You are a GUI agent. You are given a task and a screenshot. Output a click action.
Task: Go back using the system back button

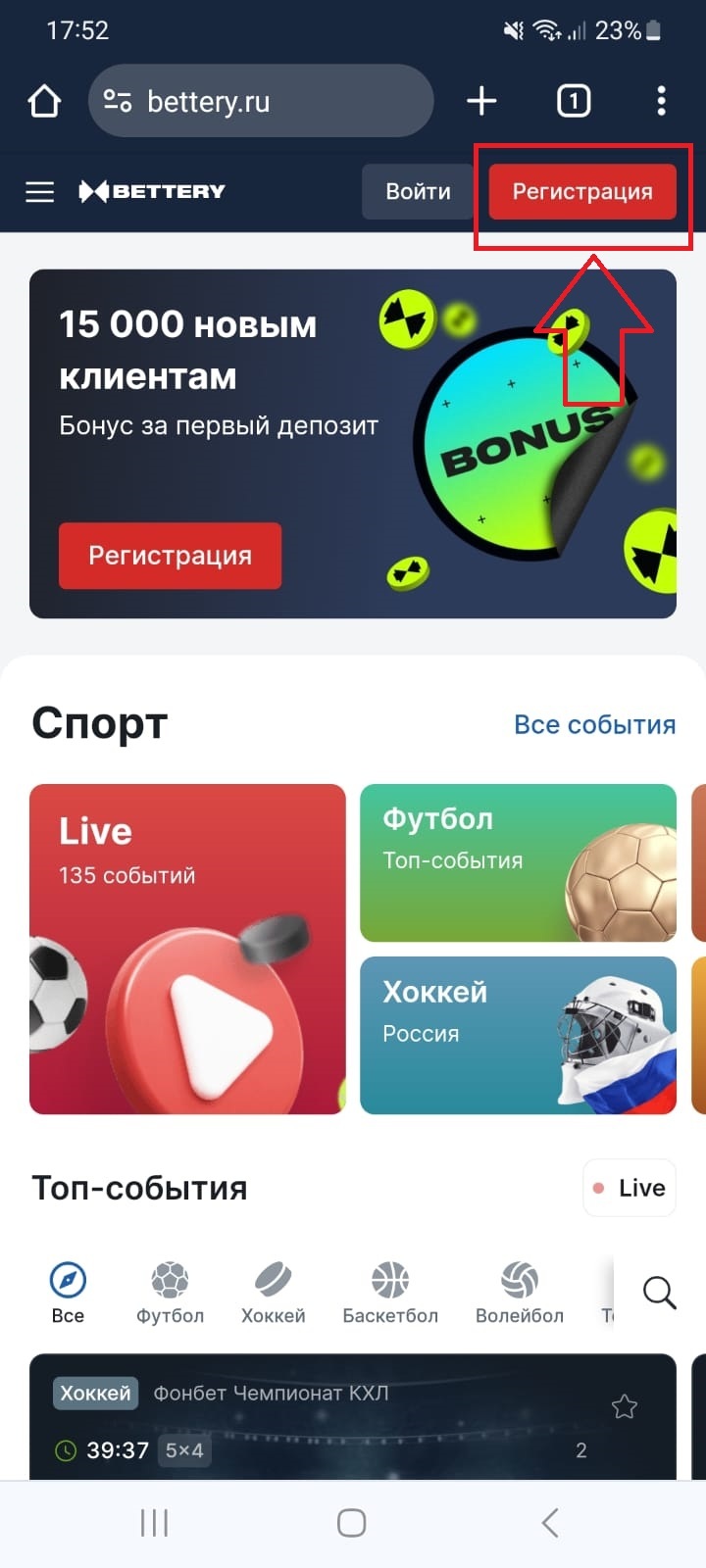pyautogui.click(x=549, y=1523)
